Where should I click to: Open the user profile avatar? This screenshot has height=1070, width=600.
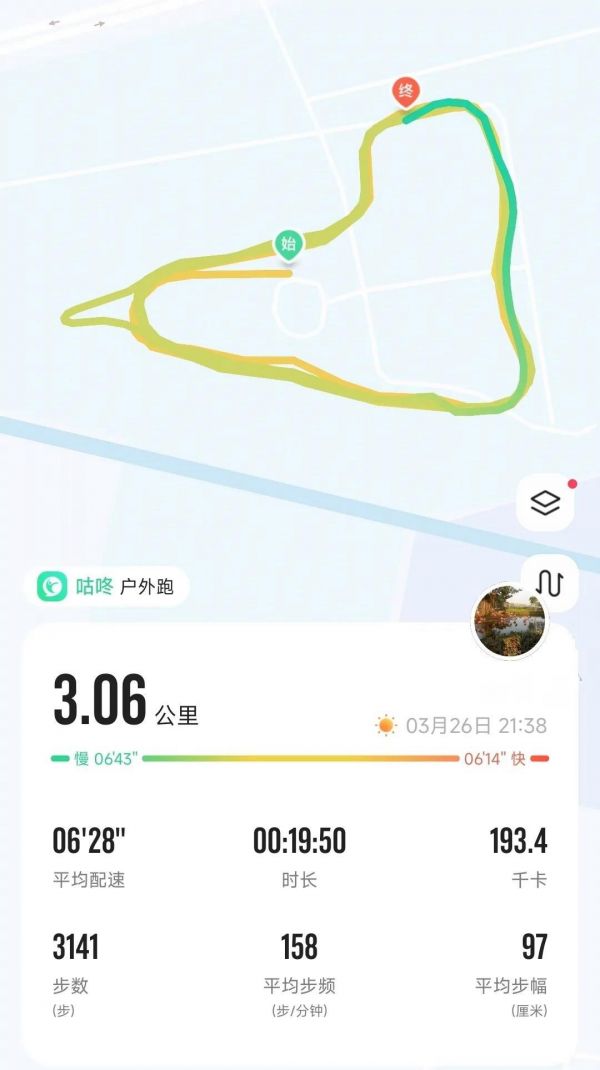(510, 621)
